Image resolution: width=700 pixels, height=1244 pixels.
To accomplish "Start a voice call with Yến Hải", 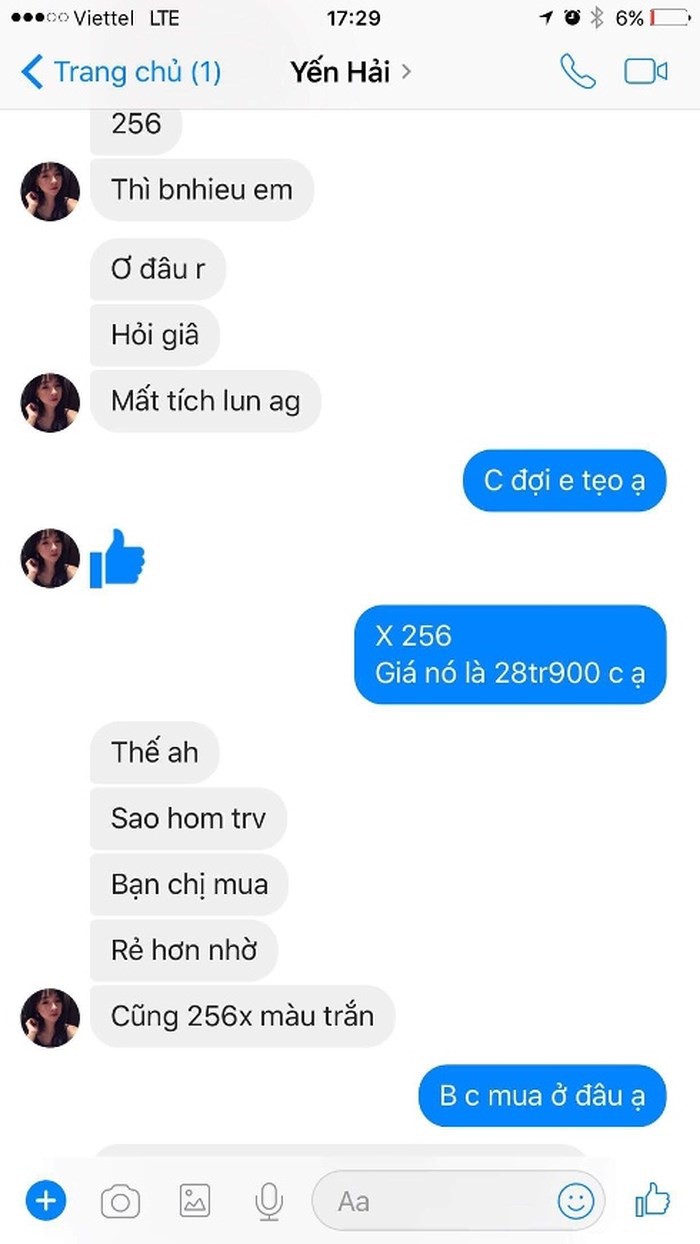I will 577,72.
